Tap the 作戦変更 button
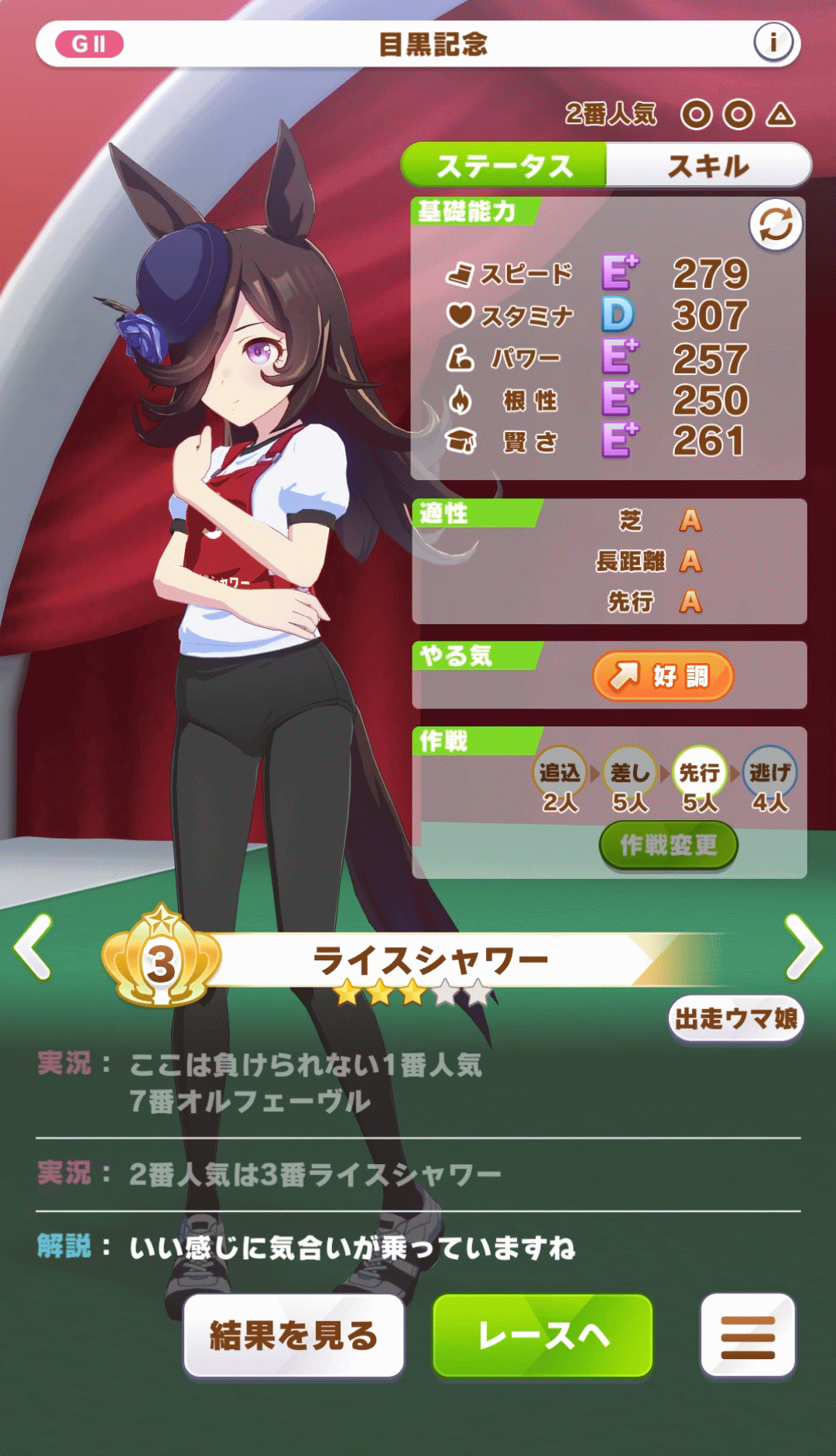 pos(668,845)
